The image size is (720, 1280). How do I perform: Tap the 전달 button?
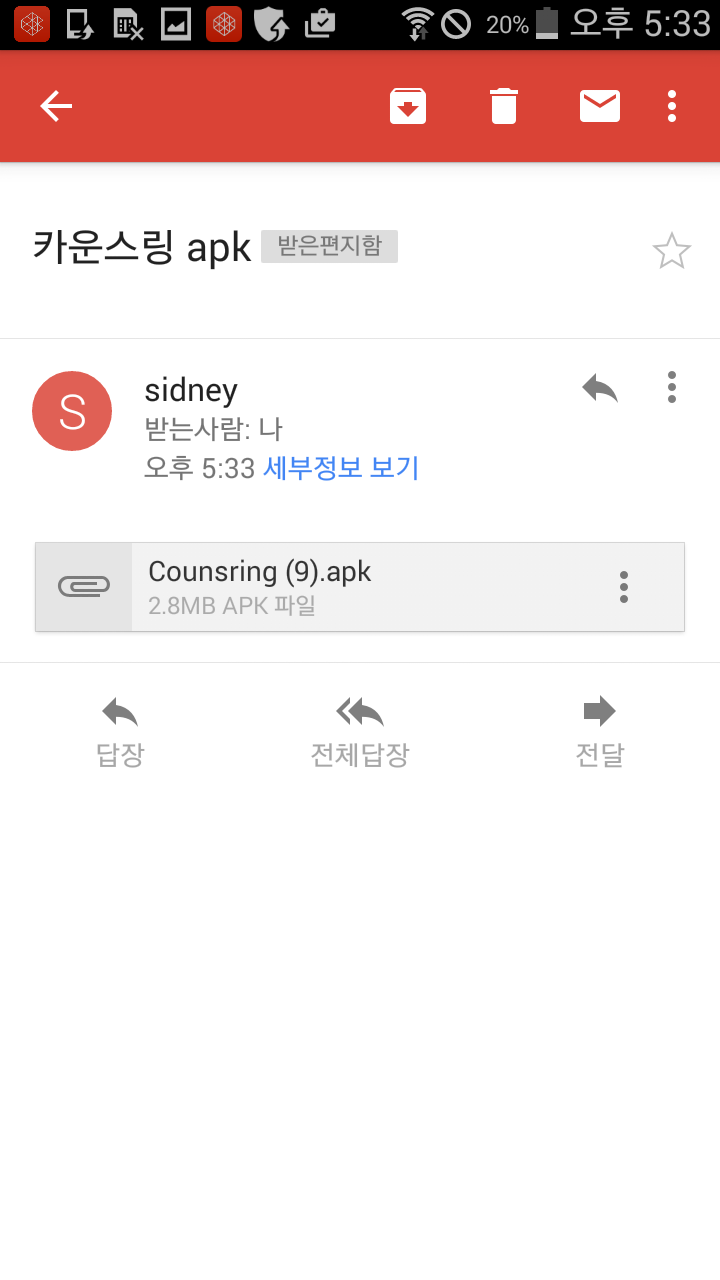[600, 733]
